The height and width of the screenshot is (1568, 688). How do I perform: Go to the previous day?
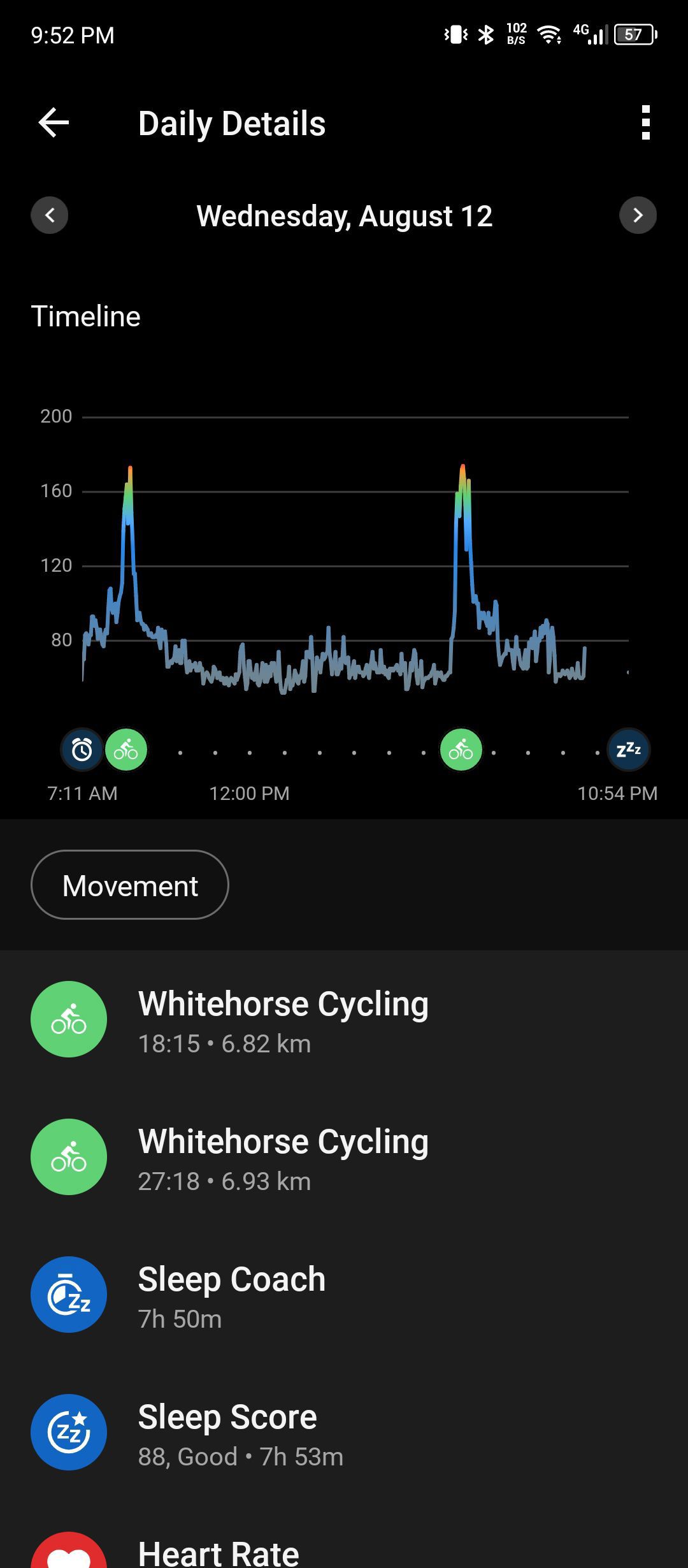click(x=50, y=215)
